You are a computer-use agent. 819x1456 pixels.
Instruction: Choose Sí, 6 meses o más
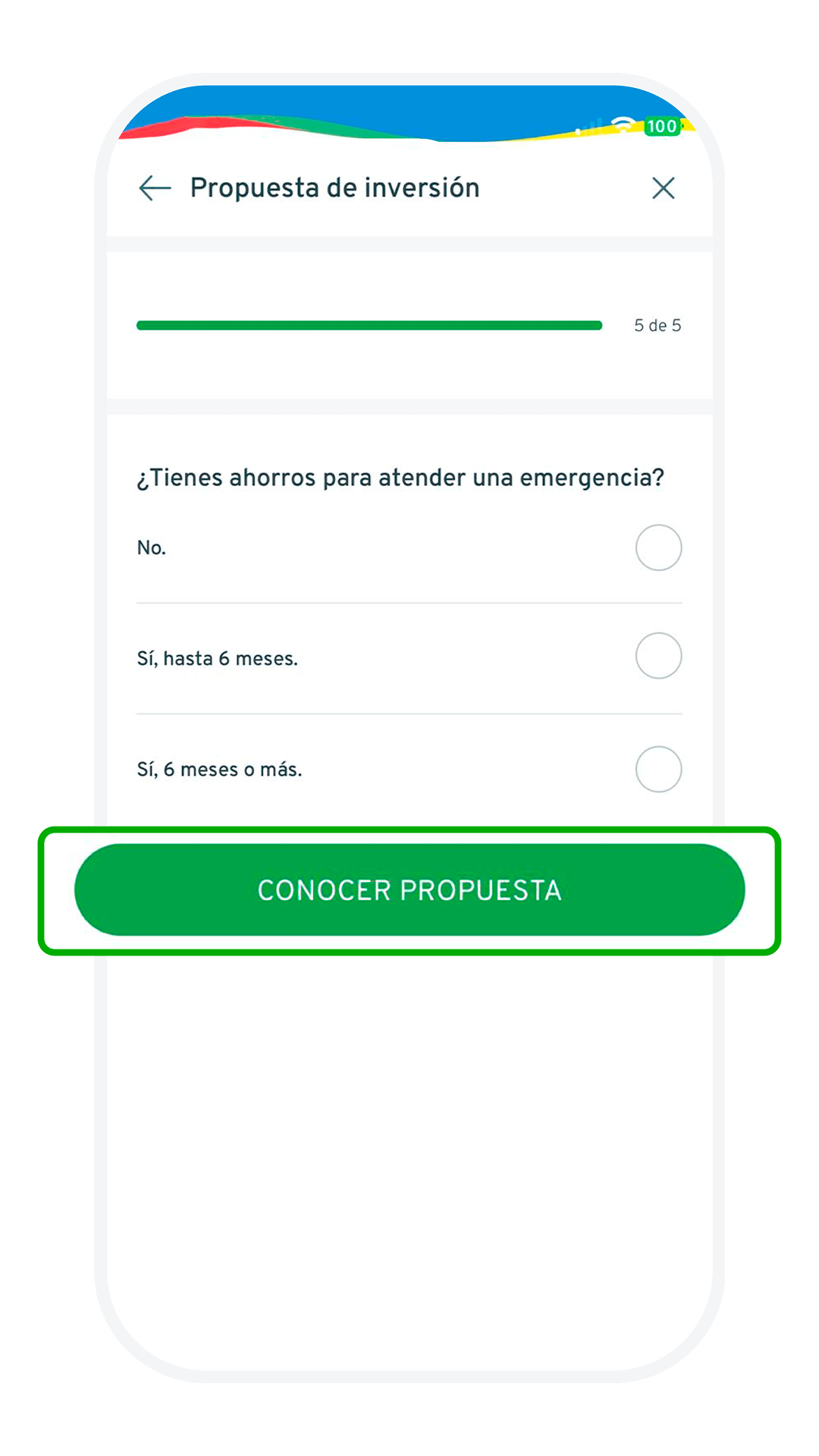point(657,768)
